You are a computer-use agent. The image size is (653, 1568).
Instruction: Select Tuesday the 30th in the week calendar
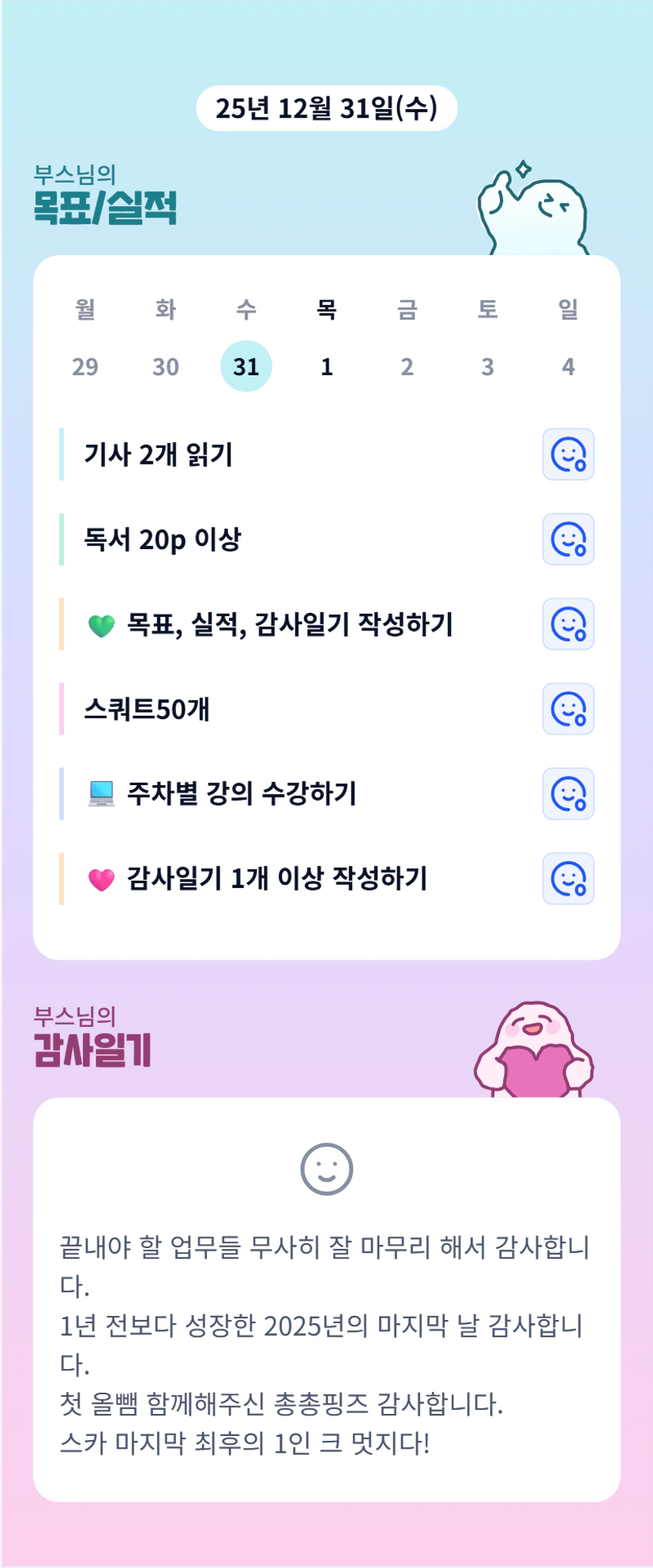pos(166,367)
